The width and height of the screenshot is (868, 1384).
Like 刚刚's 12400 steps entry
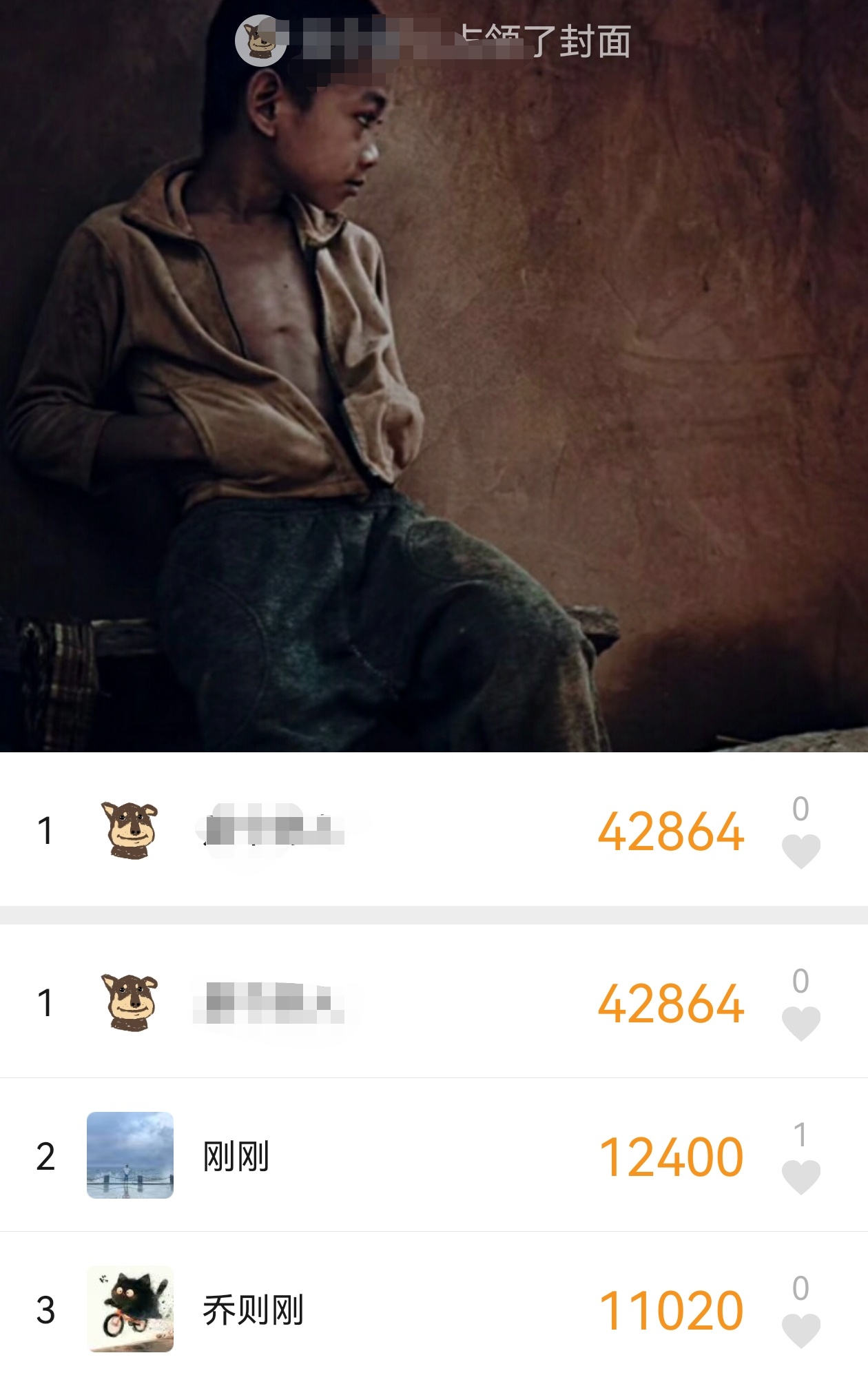coord(800,1176)
